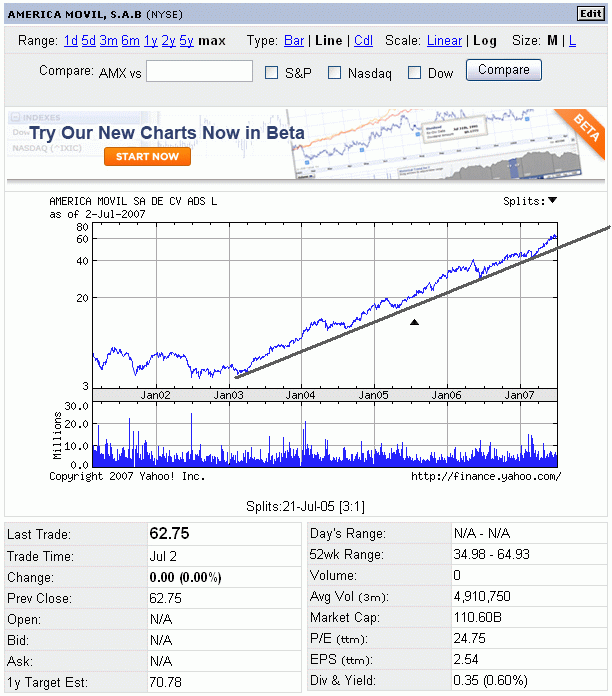Screen dimensions: 612x696
Task: Tap Start Now in beta charts banner
Action: pyautogui.click(x=147, y=157)
